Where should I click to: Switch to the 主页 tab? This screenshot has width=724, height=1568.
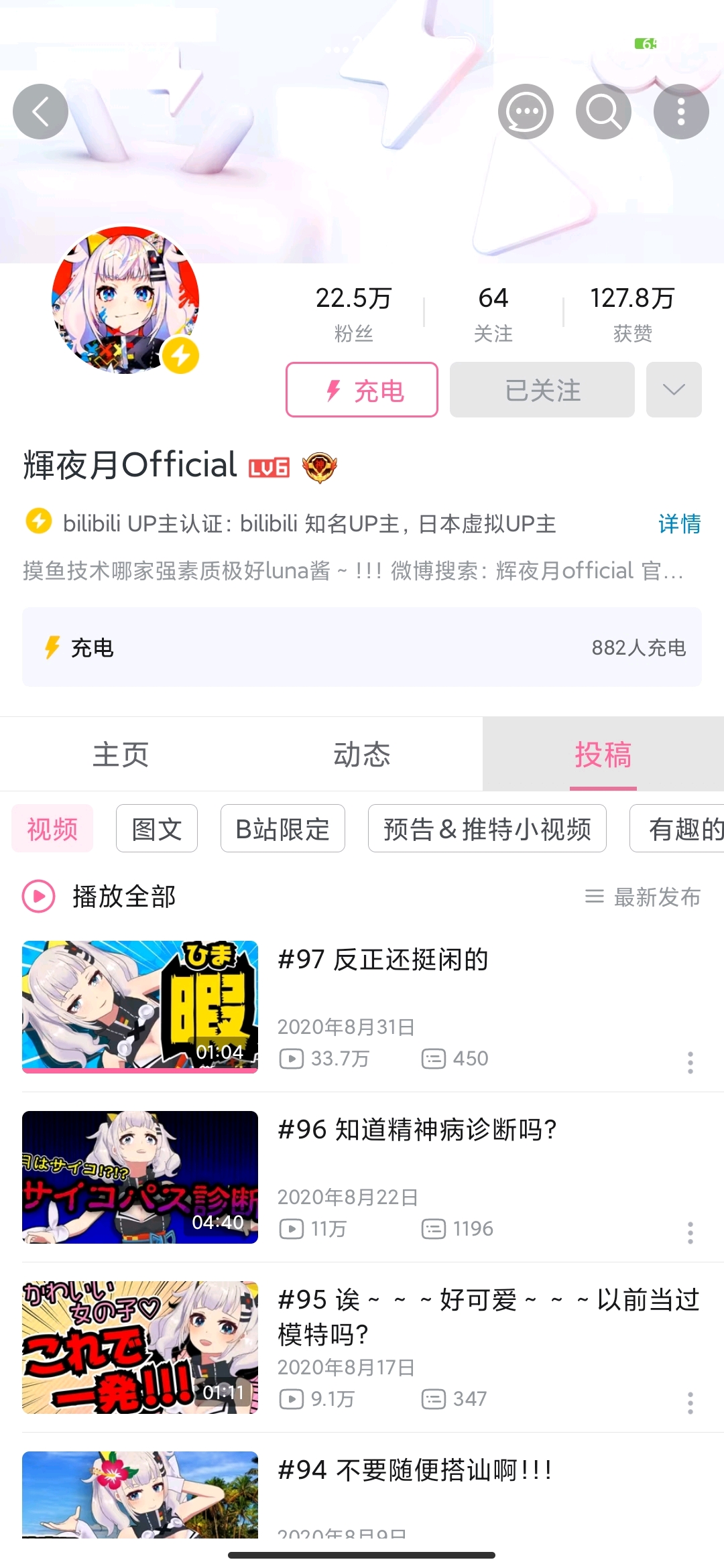121,755
